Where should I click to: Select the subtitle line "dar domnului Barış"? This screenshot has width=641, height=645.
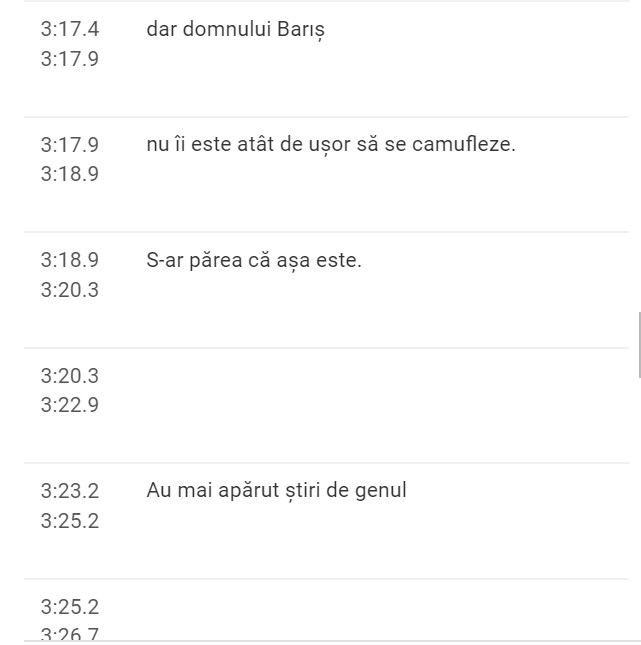(236, 30)
